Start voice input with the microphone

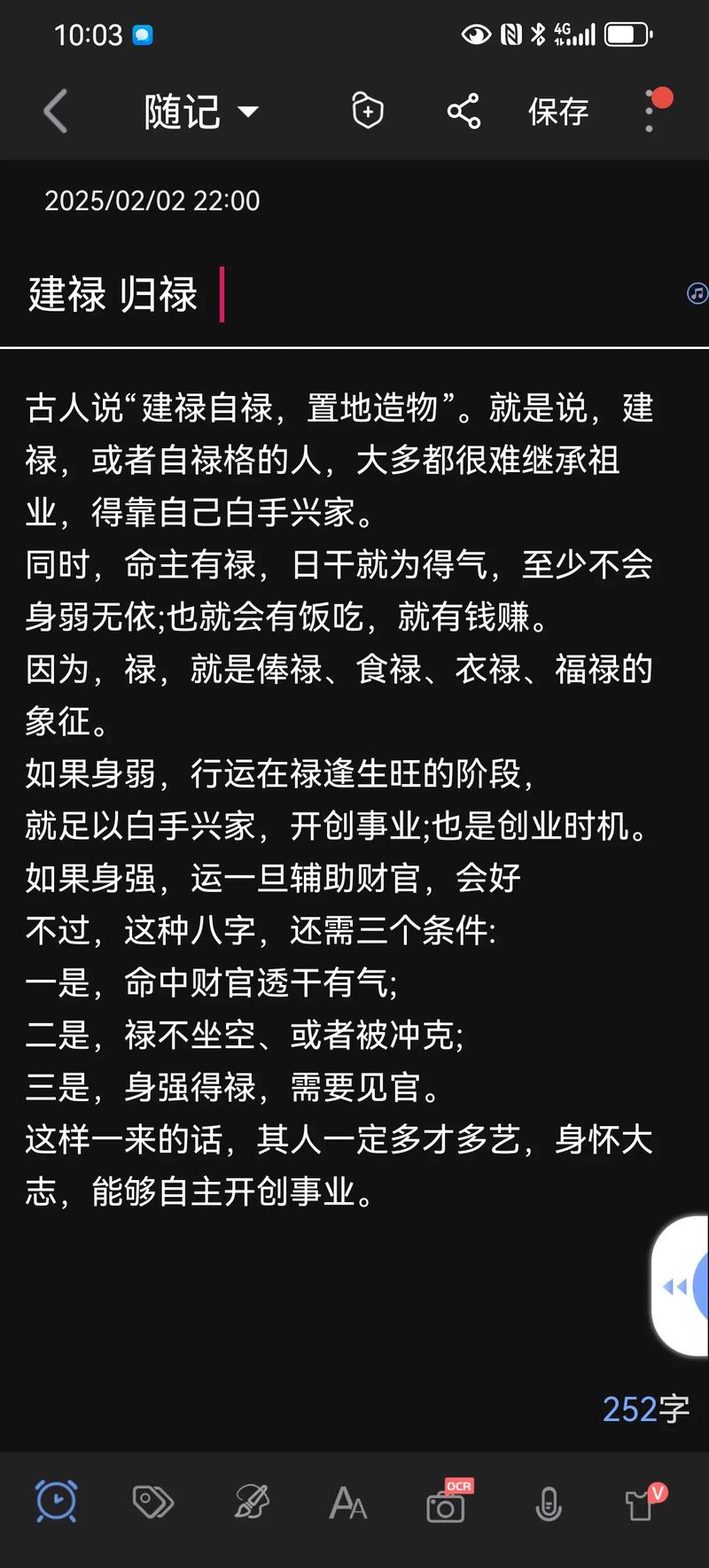(549, 1503)
